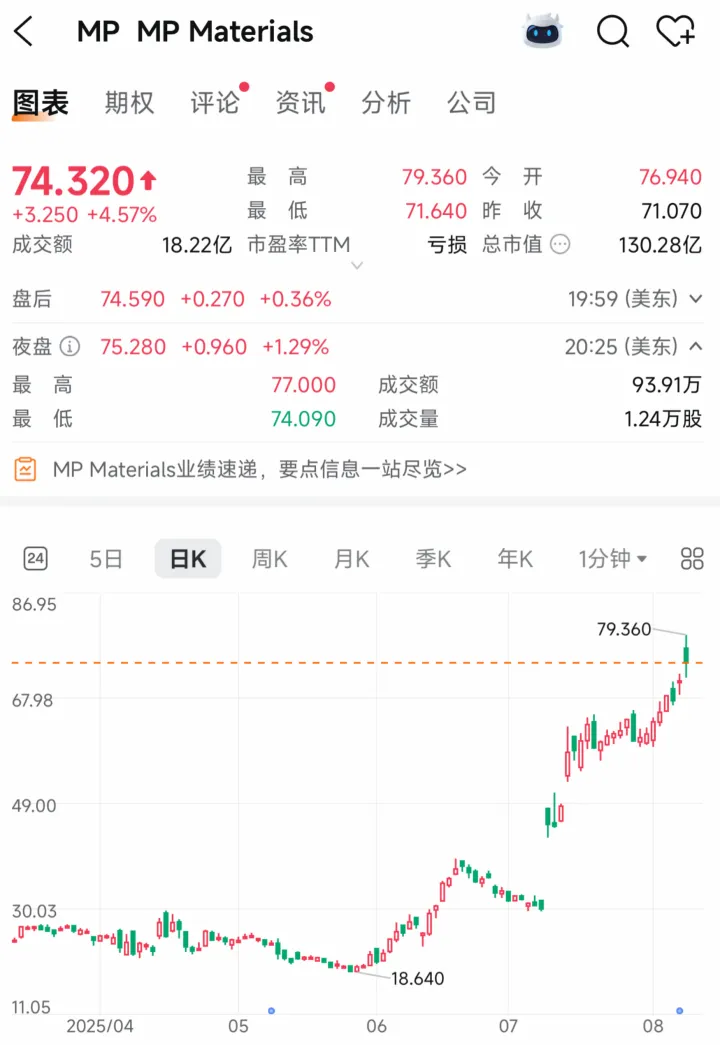Select the 5日 chart period

[x=106, y=559]
